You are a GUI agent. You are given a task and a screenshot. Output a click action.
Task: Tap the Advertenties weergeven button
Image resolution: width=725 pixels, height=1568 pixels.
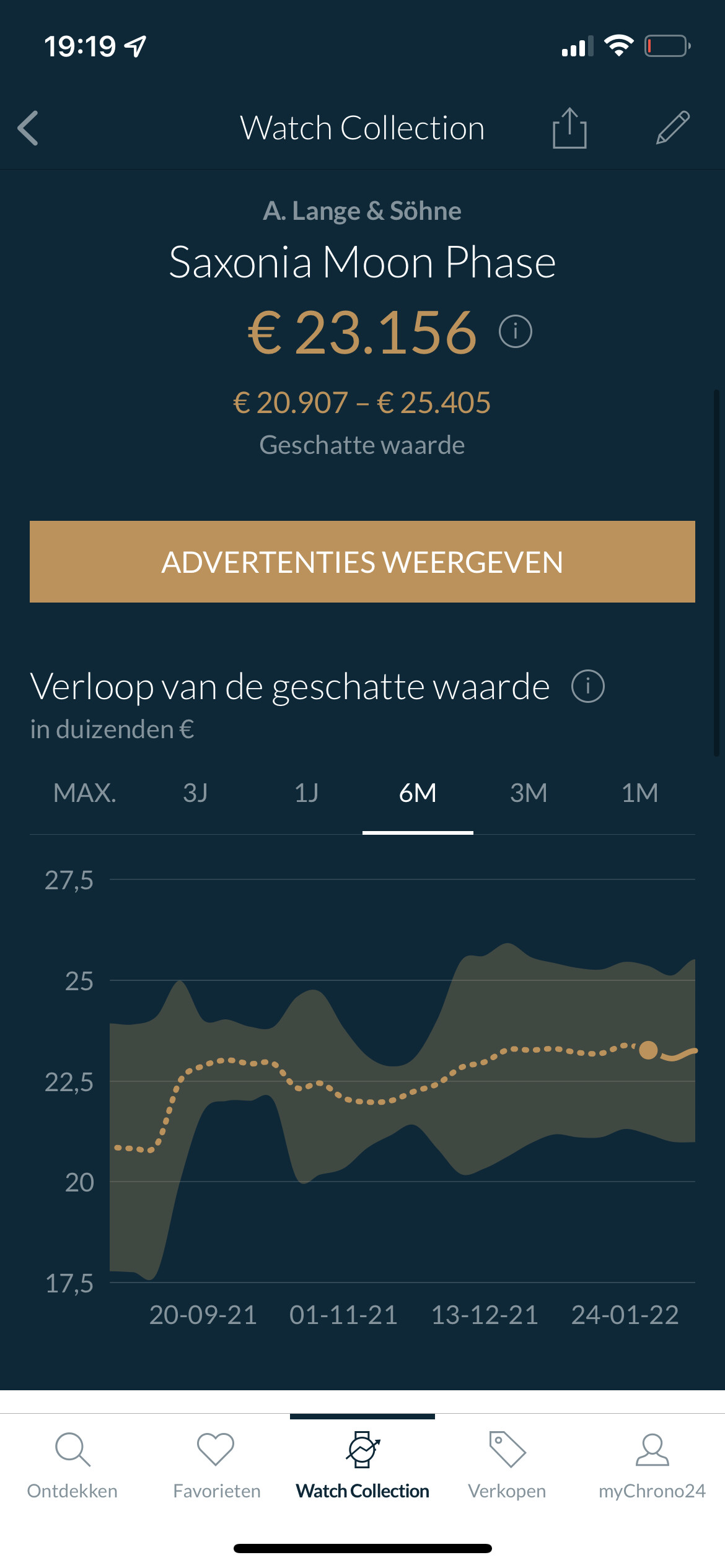tap(362, 562)
